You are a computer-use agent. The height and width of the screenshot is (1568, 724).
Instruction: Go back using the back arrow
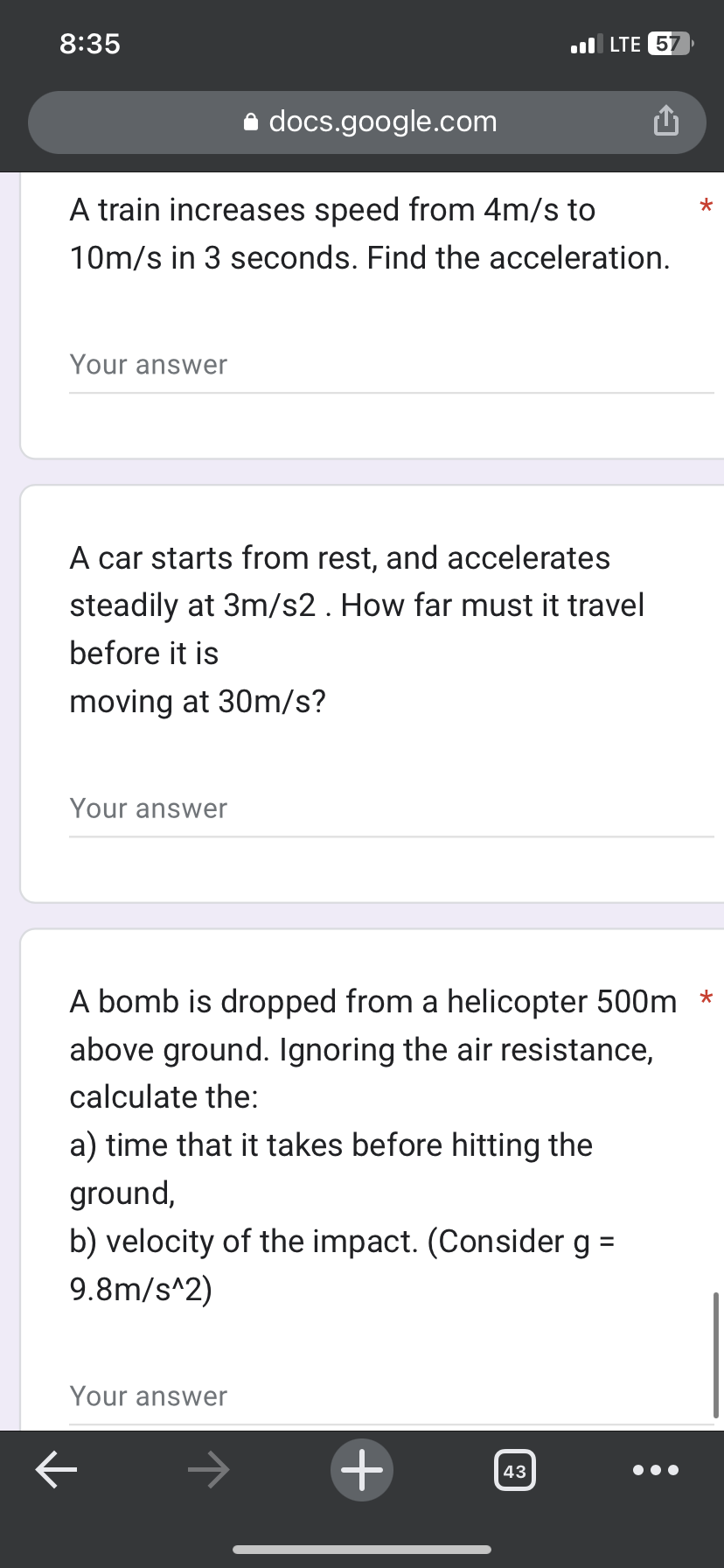tap(57, 1469)
